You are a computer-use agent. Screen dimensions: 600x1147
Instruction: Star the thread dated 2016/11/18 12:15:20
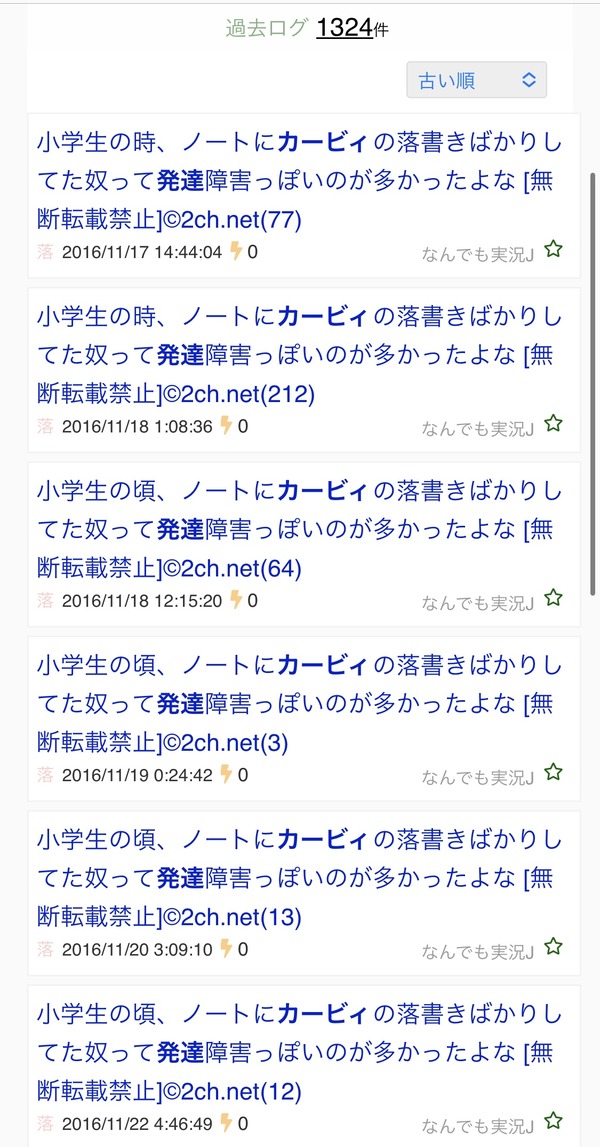pos(554,598)
